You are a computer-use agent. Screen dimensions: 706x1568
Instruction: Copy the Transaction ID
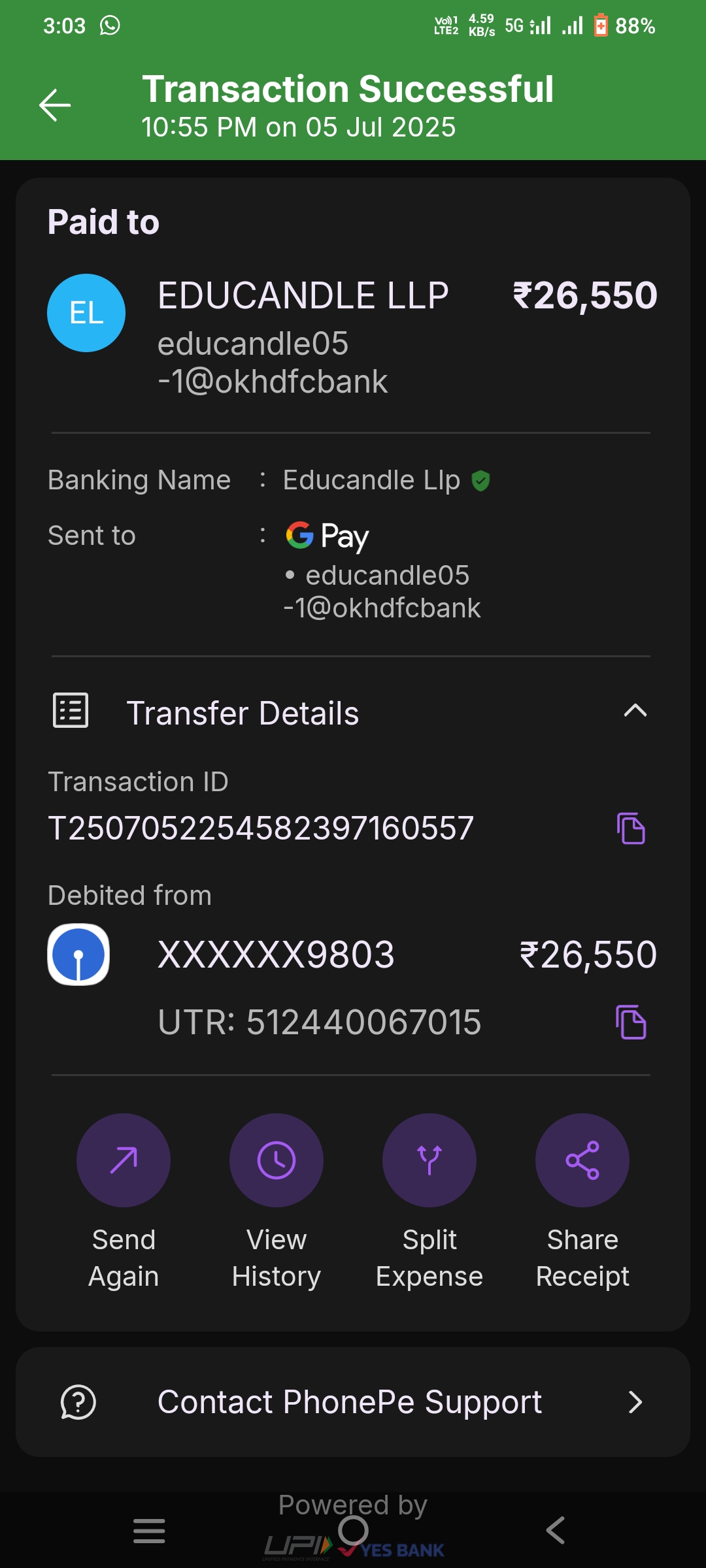[631, 828]
